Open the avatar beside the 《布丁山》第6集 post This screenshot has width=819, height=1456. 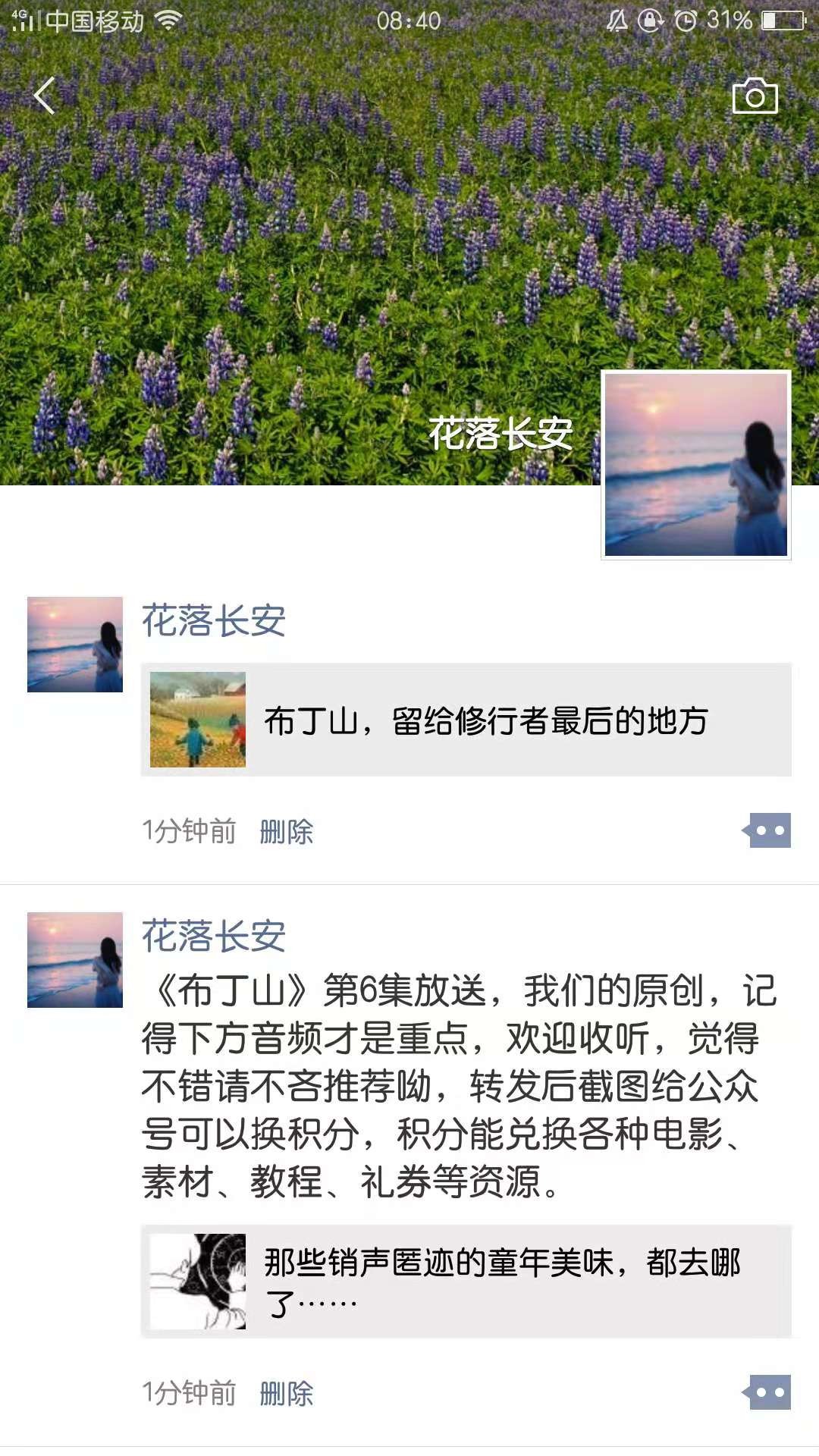pos(75,960)
